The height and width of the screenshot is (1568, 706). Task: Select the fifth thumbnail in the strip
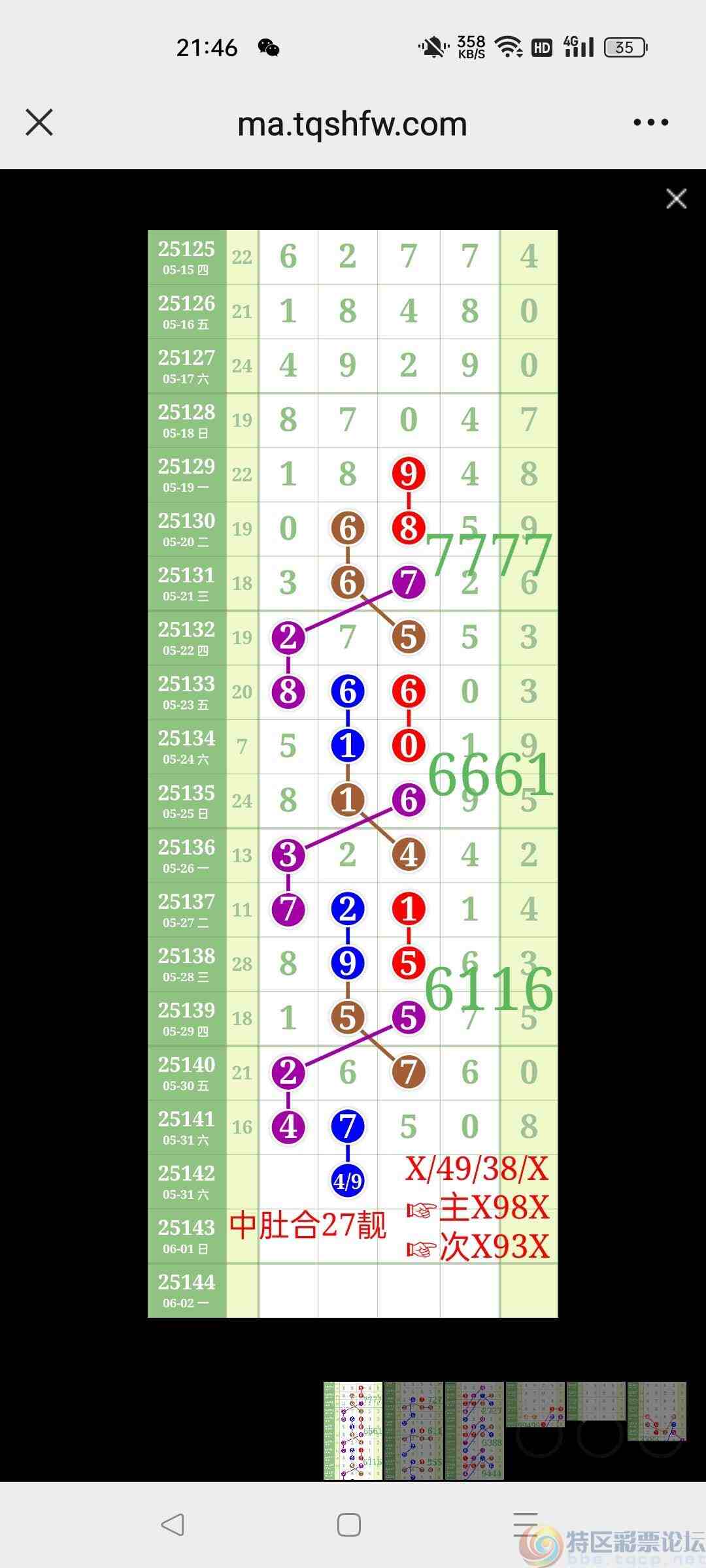596,1402
